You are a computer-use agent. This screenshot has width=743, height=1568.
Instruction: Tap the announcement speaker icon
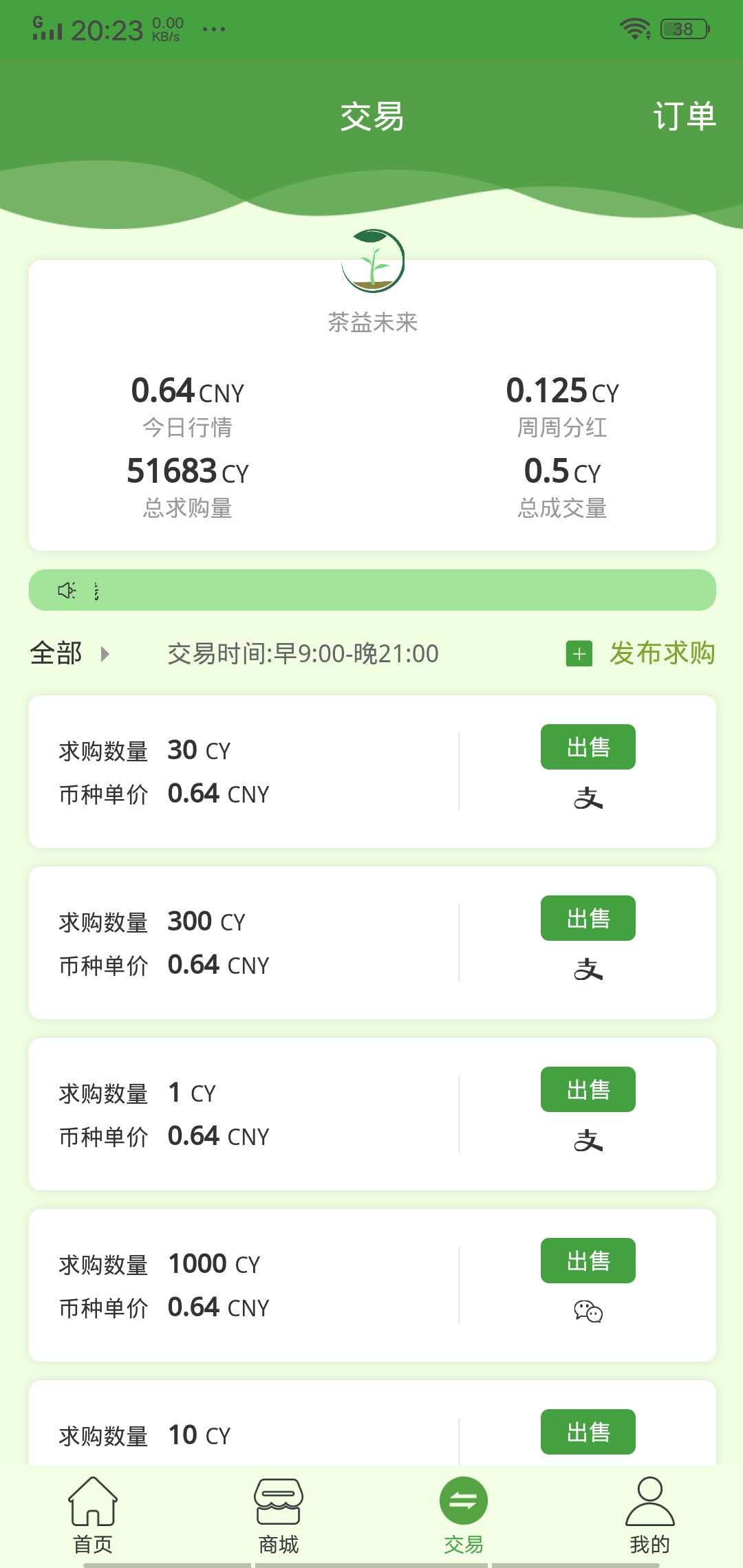click(66, 590)
